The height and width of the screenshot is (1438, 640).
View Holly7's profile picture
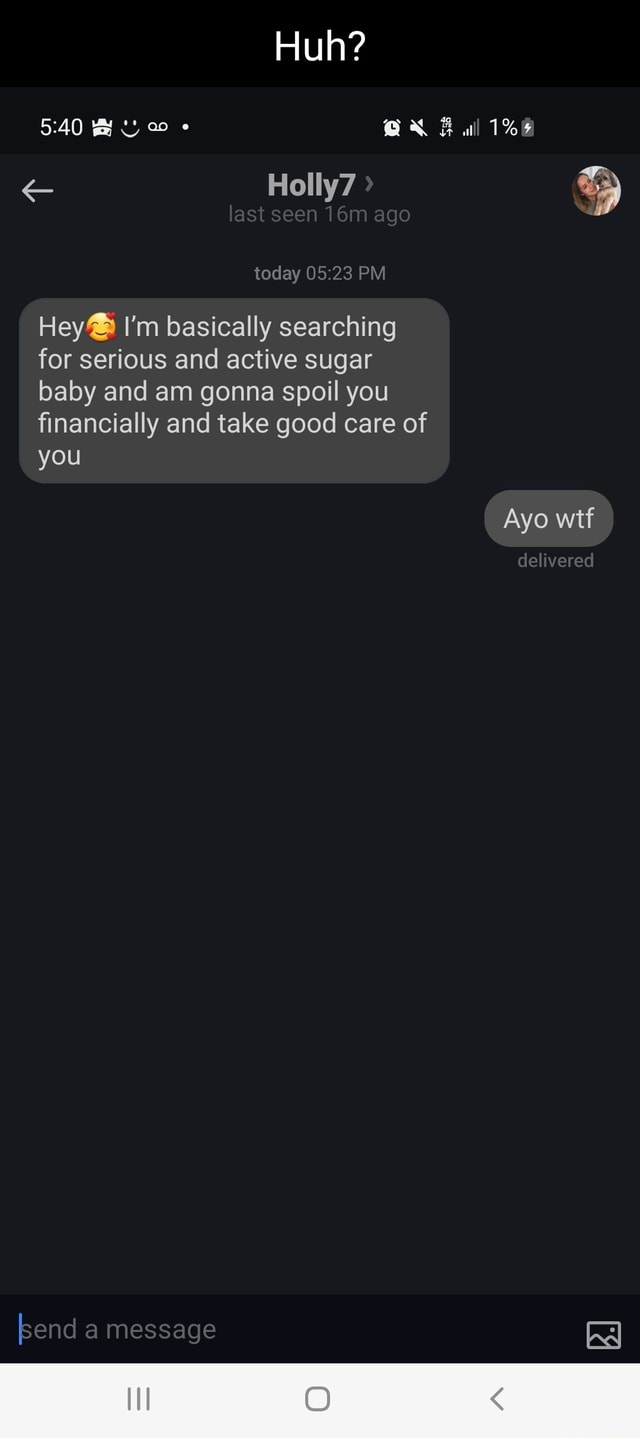[596, 191]
